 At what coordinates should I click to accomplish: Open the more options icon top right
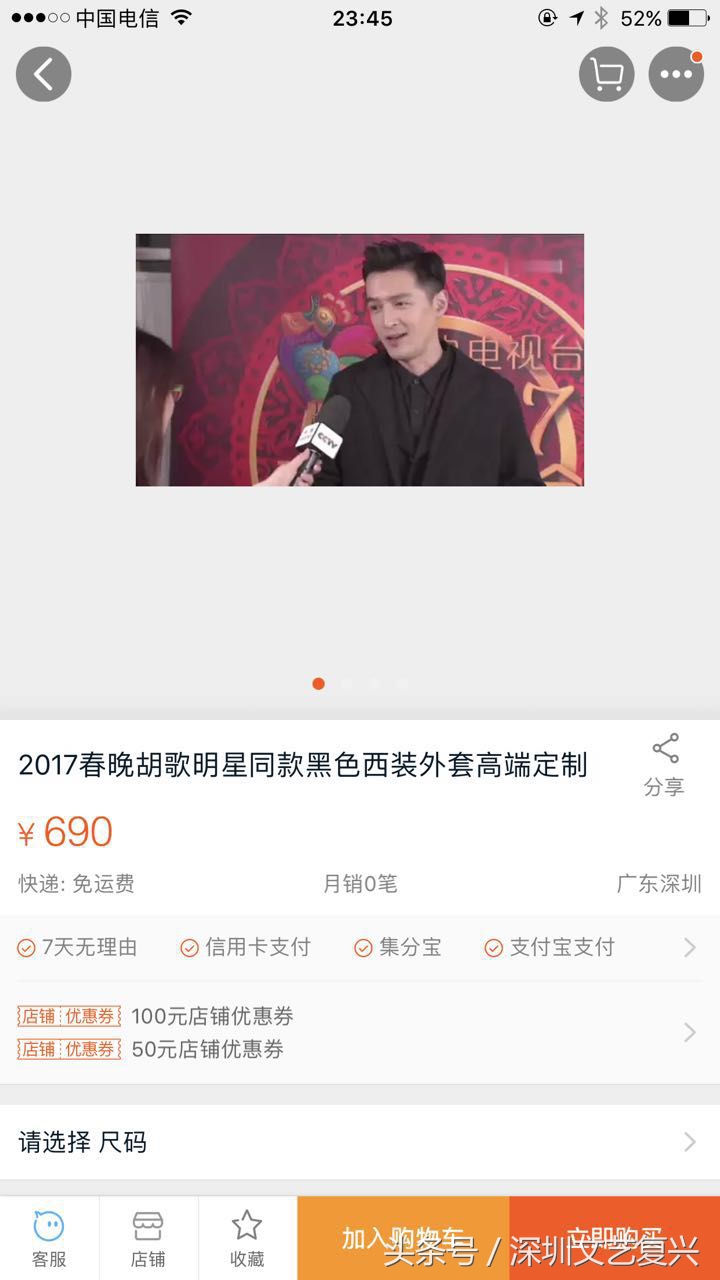click(x=676, y=74)
